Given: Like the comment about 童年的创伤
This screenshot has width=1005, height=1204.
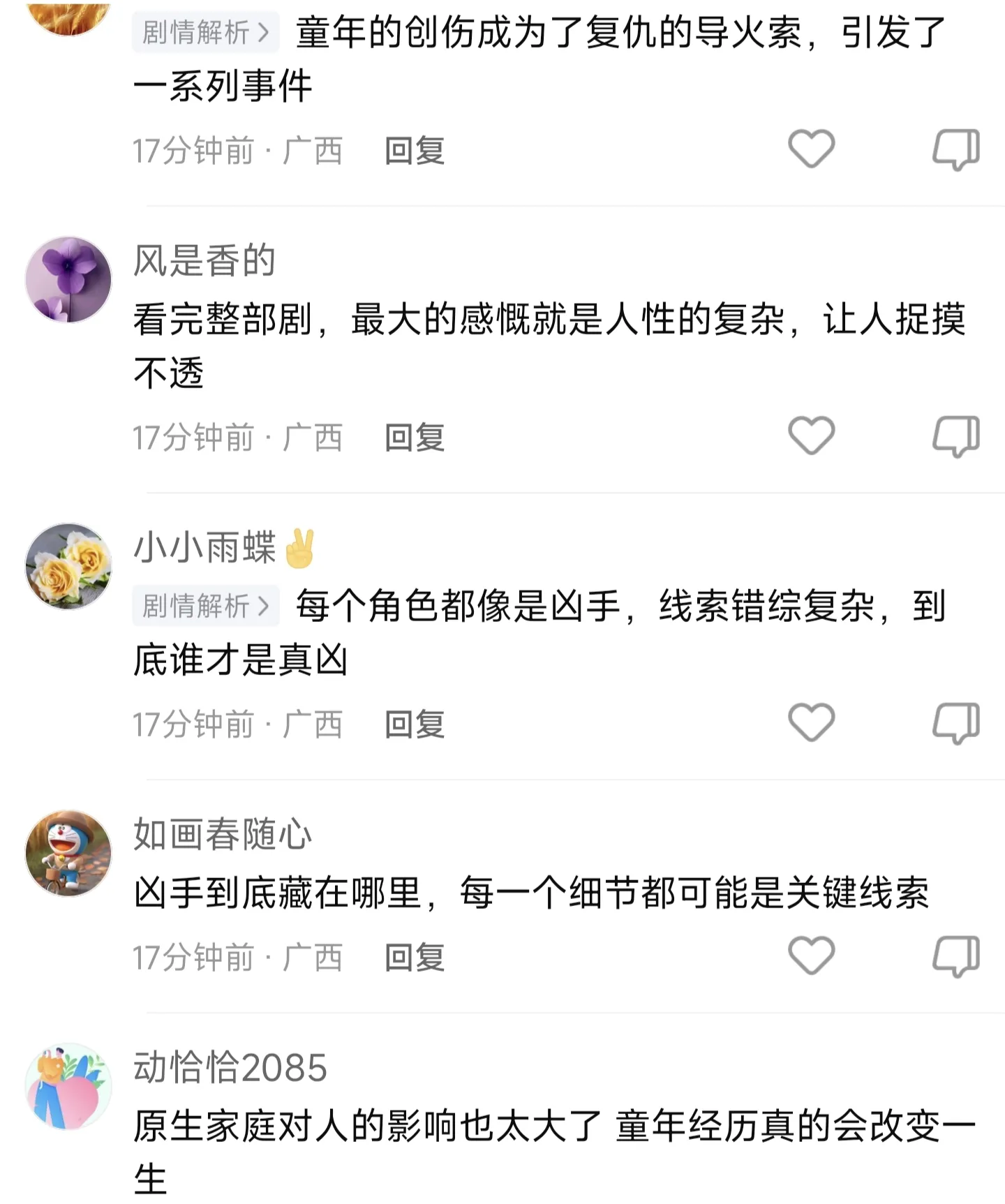Looking at the screenshot, I should [x=811, y=149].
